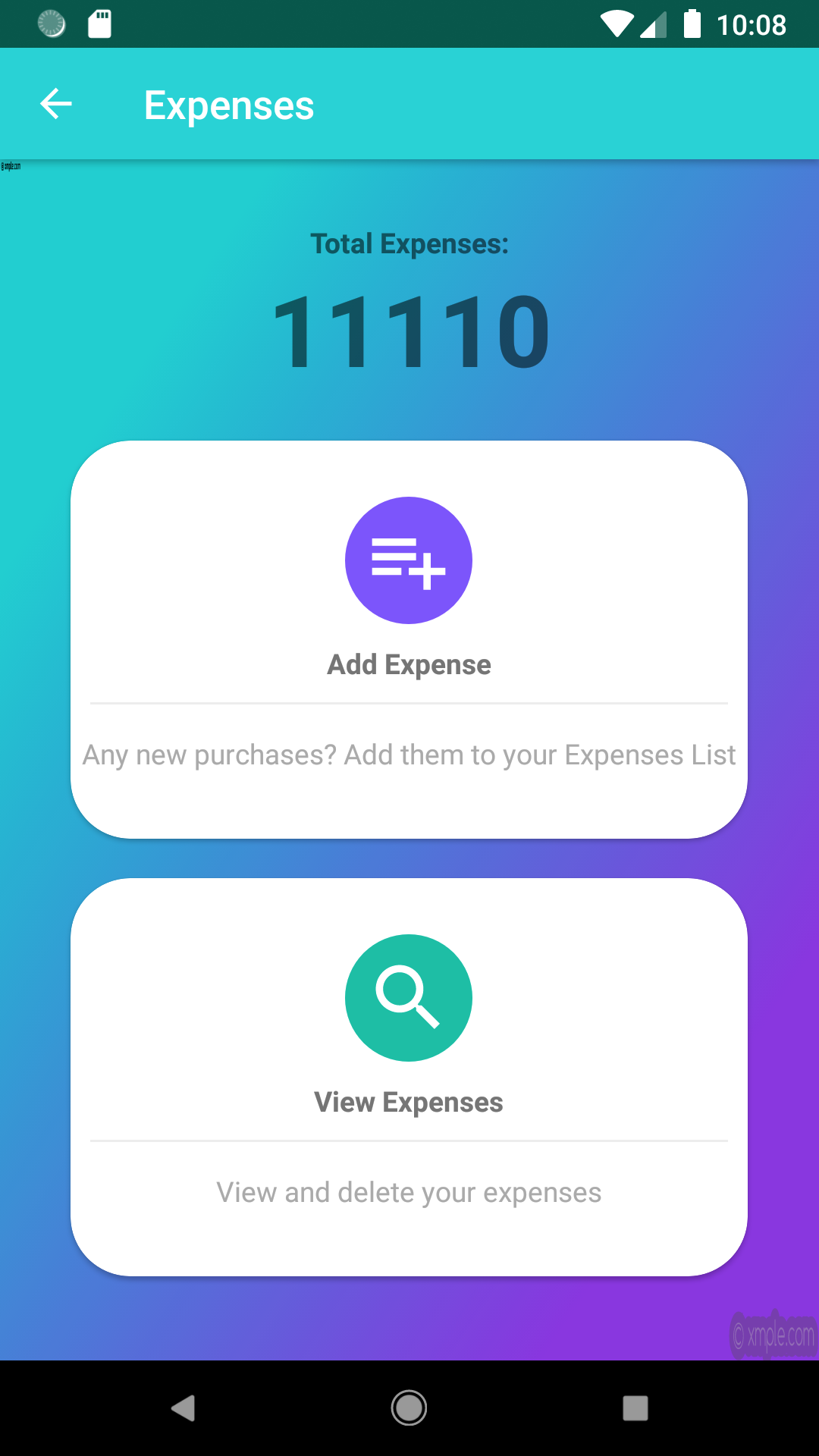Open the Add Expense card
The image size is (819, 1456).
click(409, 641)
